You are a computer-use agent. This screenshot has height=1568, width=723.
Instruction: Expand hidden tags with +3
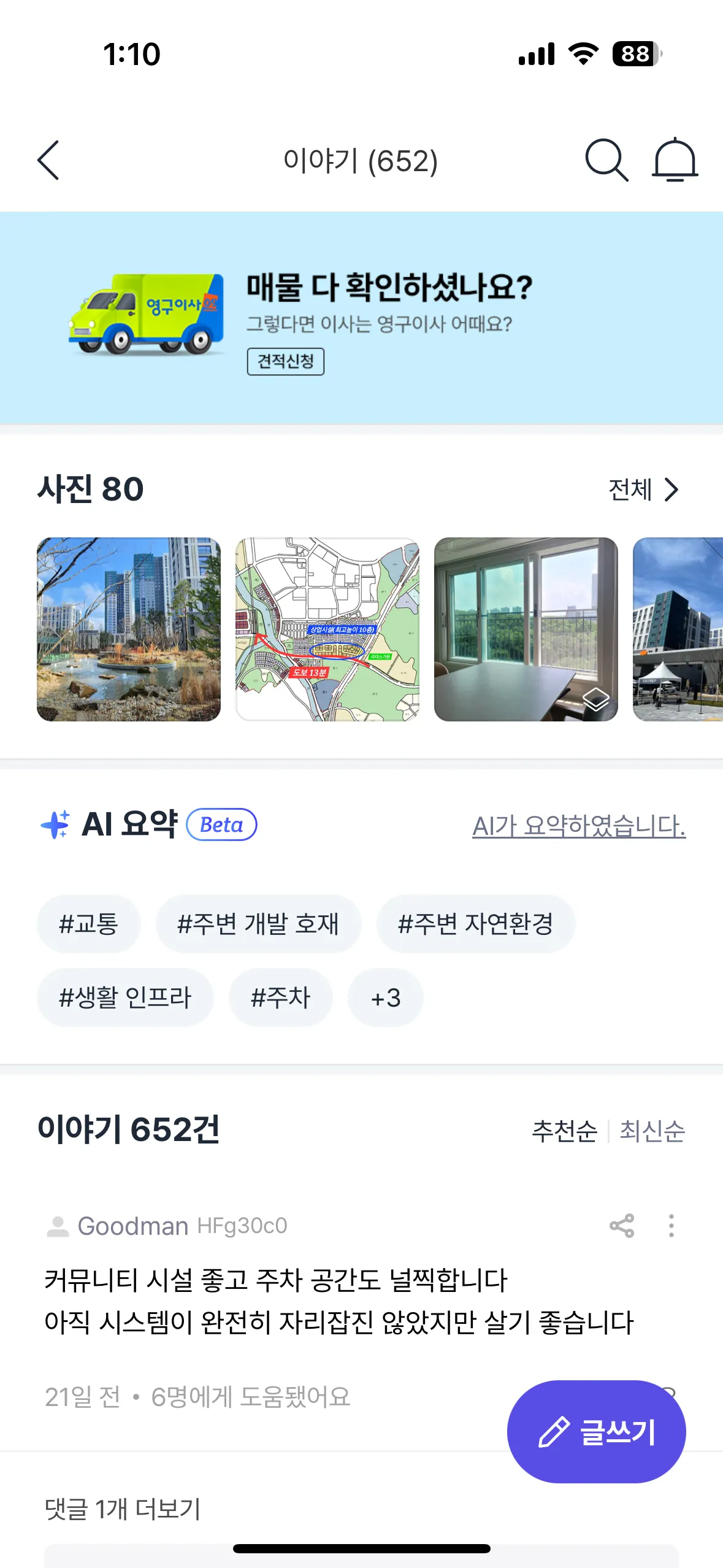pyautogui.click(x=385, y=997)
